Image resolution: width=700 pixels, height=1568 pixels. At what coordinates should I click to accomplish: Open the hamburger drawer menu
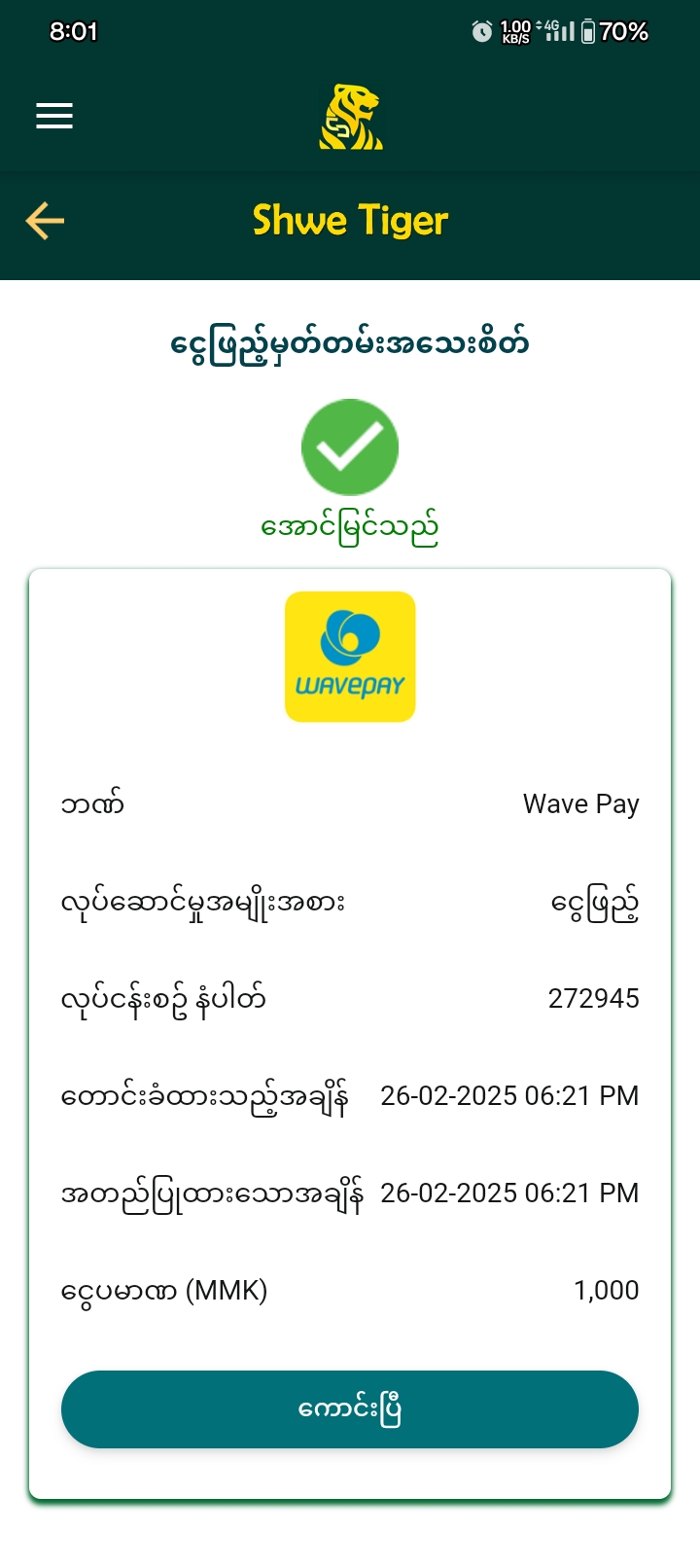pyautogui.click(x=54, y=117)
